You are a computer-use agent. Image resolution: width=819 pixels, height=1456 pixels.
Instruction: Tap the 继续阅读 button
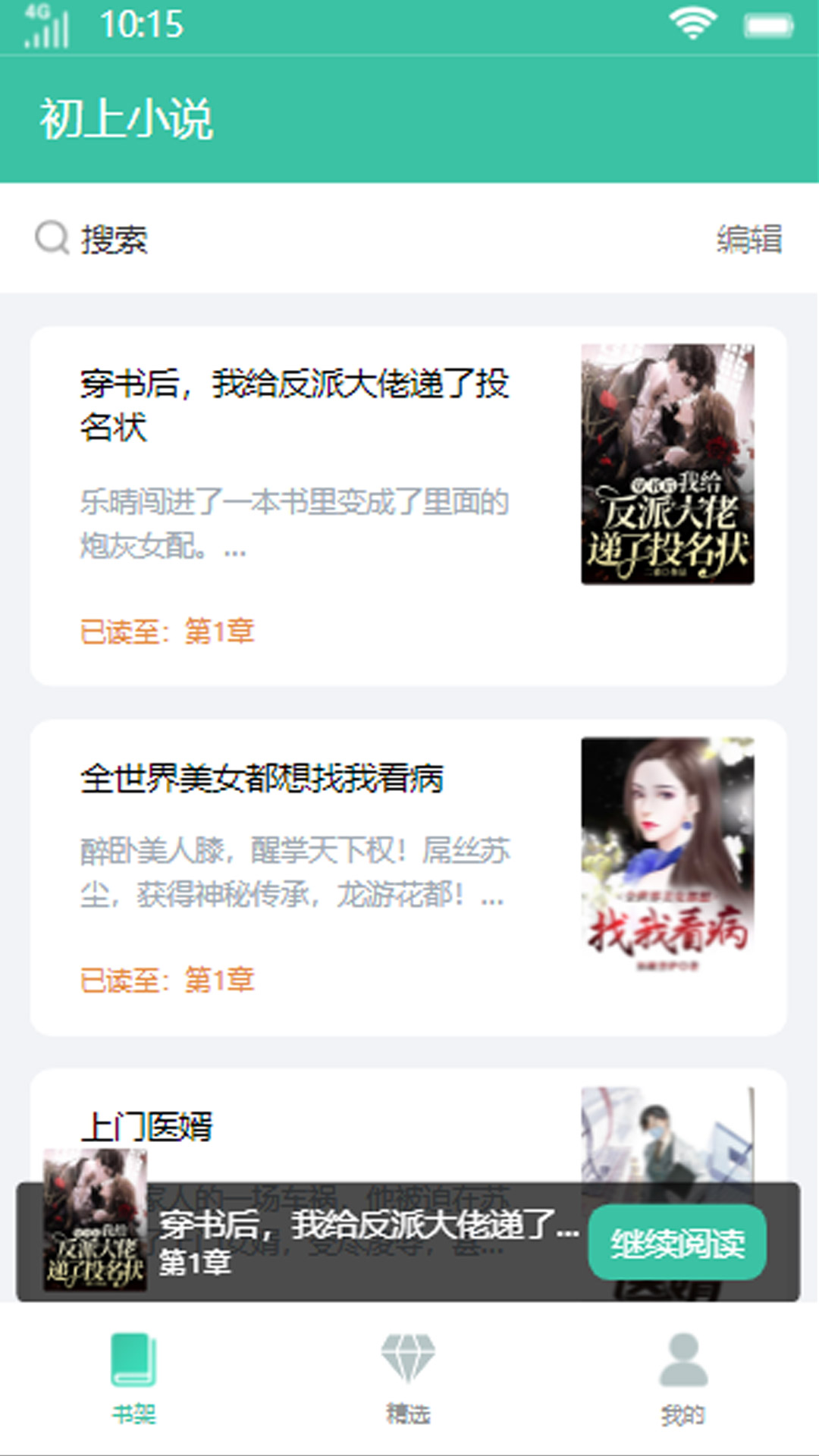(x=679, y=1244)
